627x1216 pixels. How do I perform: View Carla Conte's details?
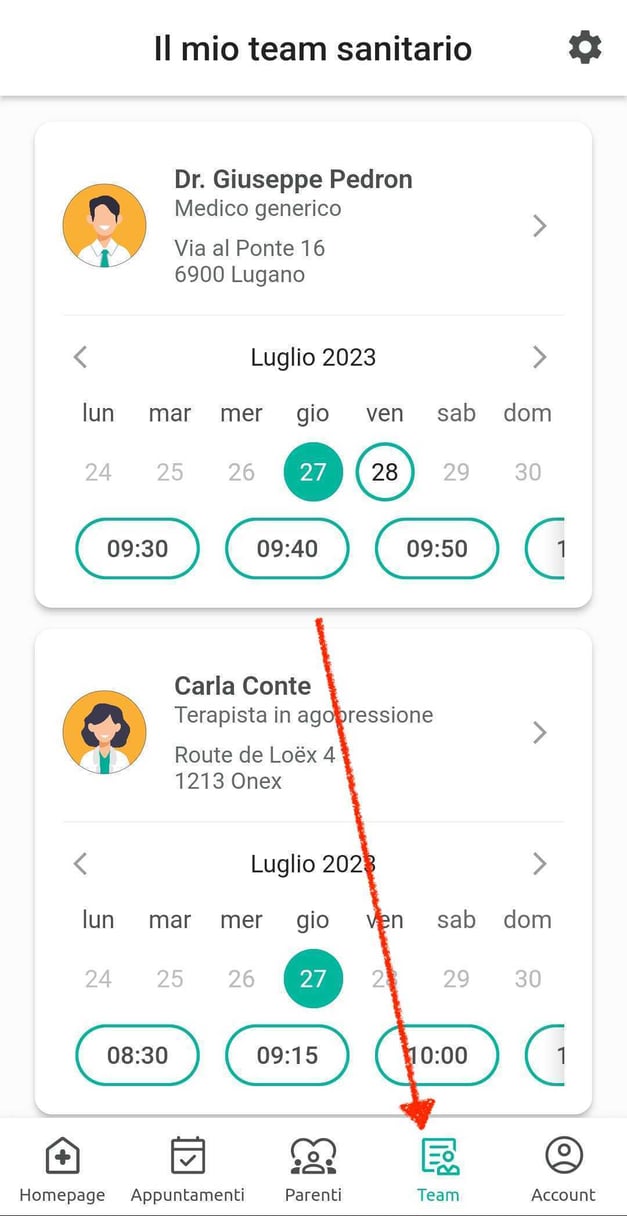click(x=539, y=733)
